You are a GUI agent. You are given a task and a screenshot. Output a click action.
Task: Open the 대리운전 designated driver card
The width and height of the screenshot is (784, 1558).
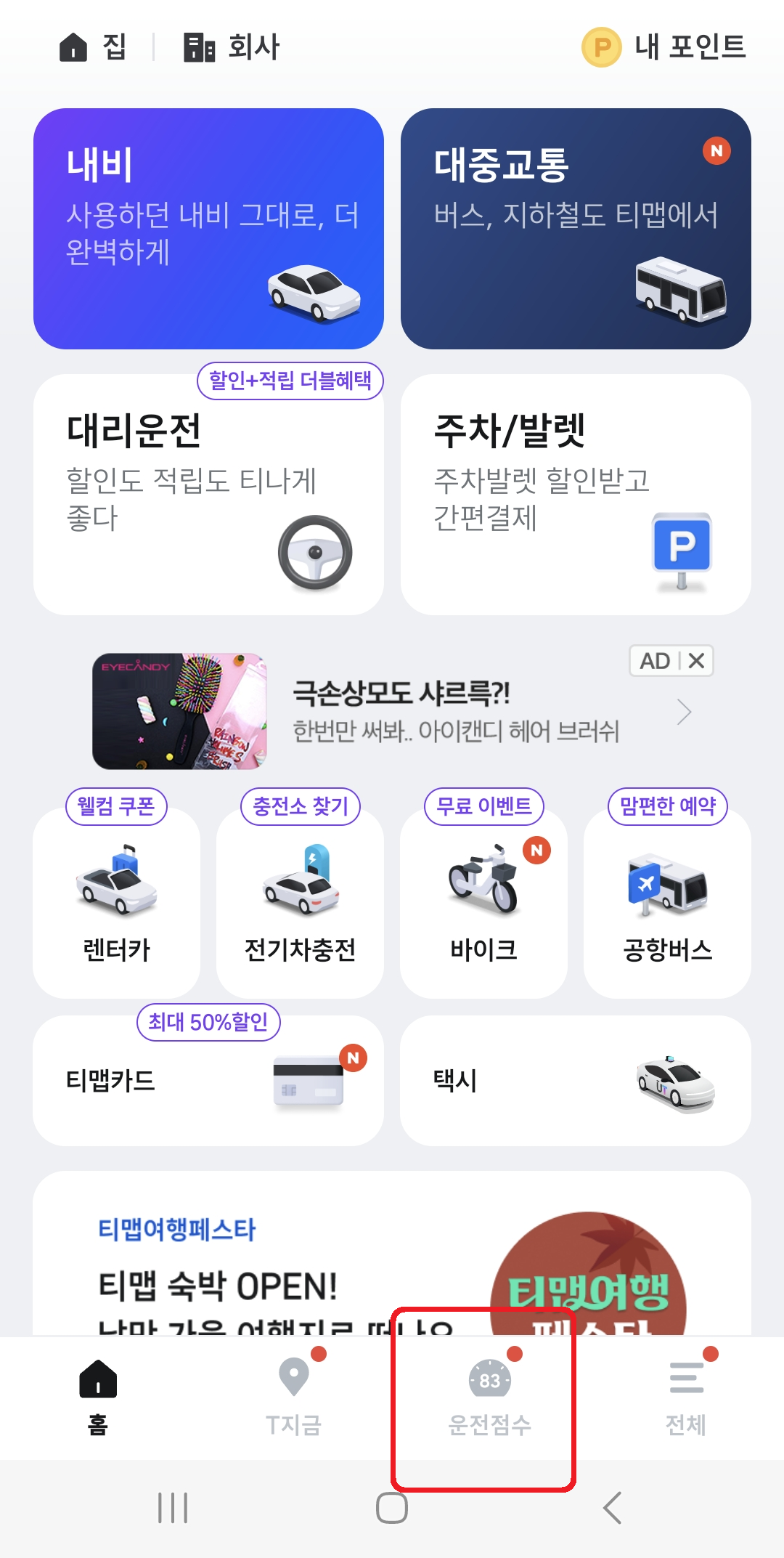point(208,501)
